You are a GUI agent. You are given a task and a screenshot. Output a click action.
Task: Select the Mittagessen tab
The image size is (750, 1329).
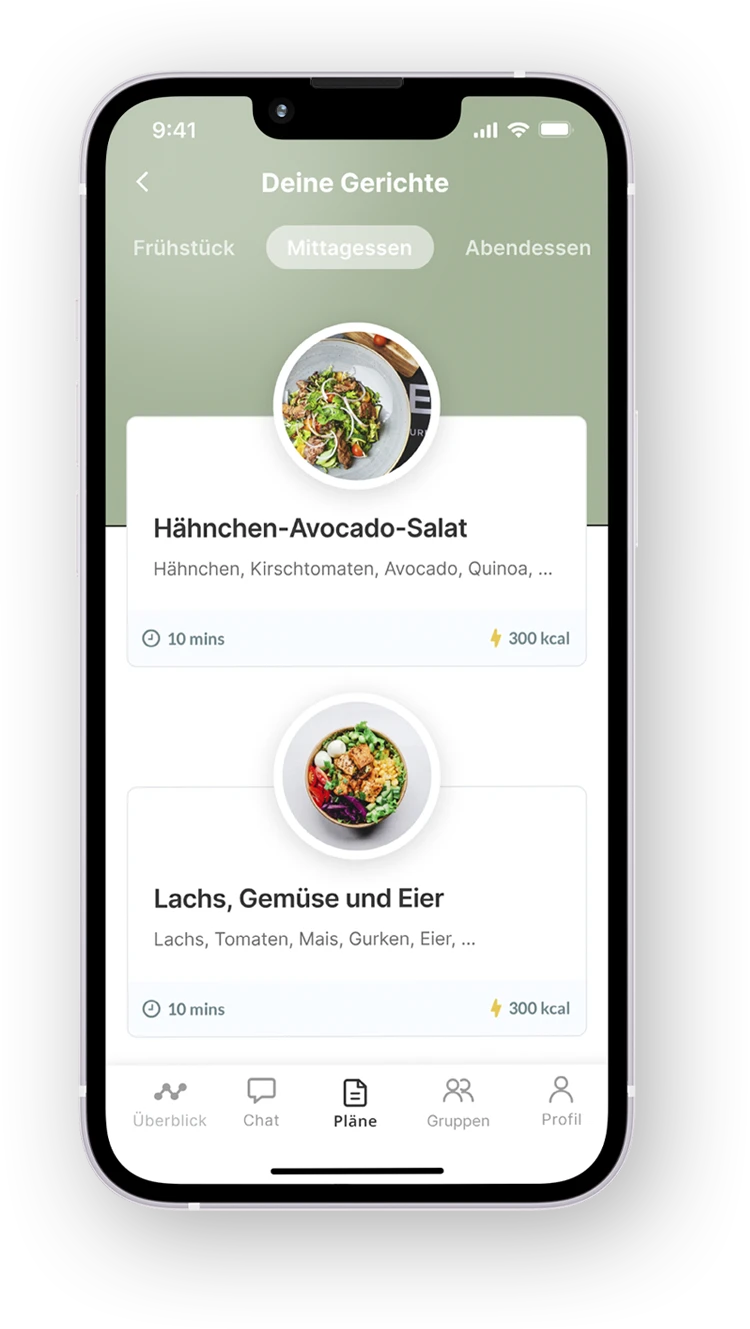coord(349,248)
